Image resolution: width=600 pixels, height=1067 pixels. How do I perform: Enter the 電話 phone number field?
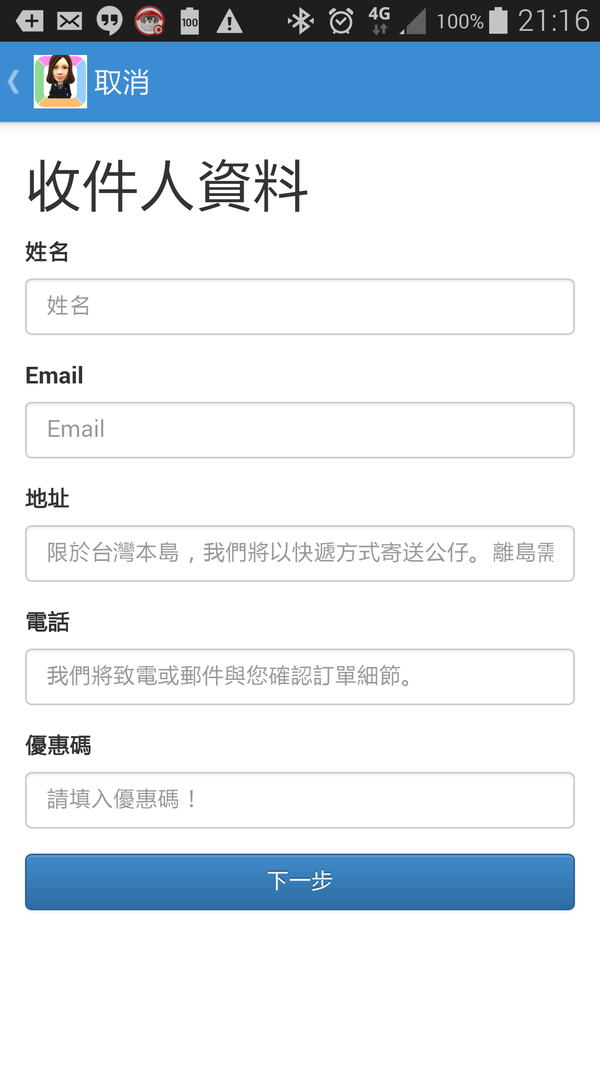pos(300,677)
